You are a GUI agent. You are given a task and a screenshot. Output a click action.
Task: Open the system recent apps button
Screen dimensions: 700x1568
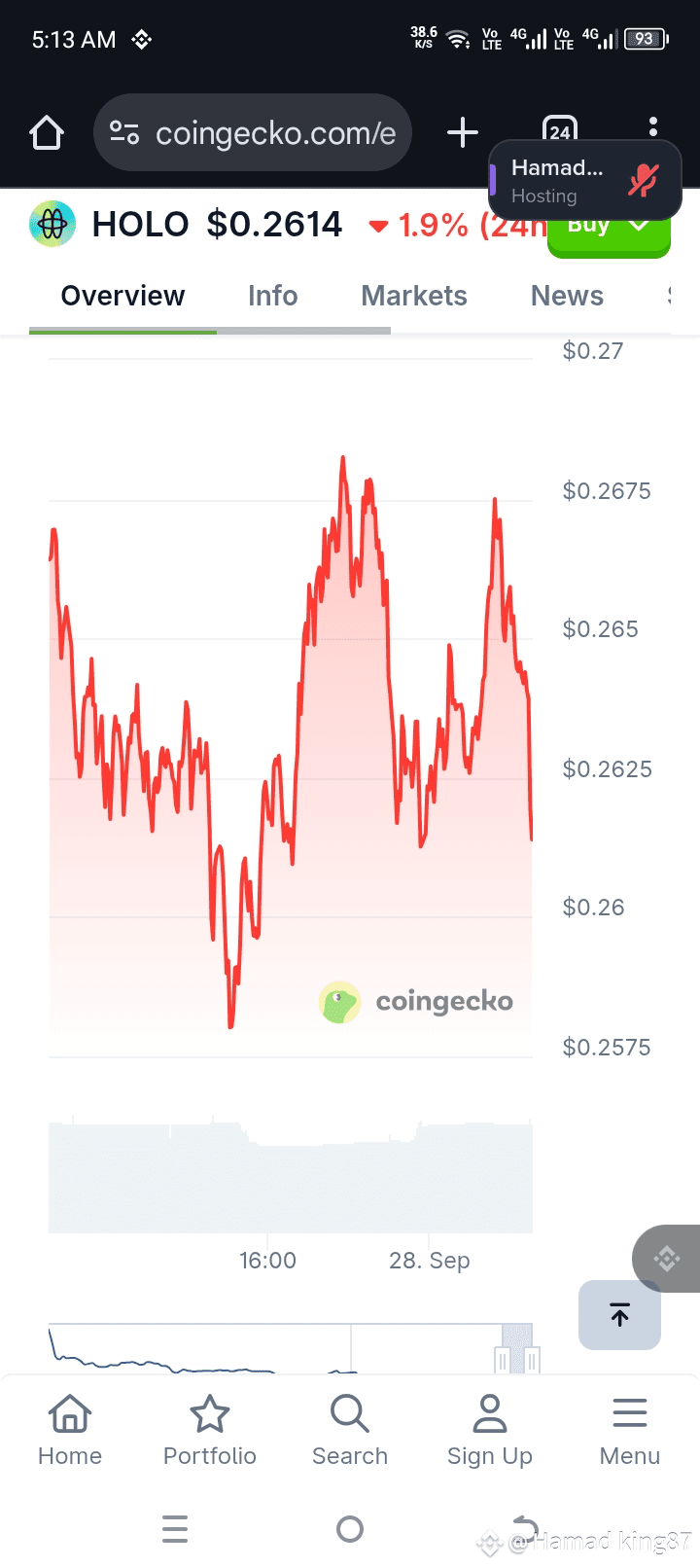175,1529
